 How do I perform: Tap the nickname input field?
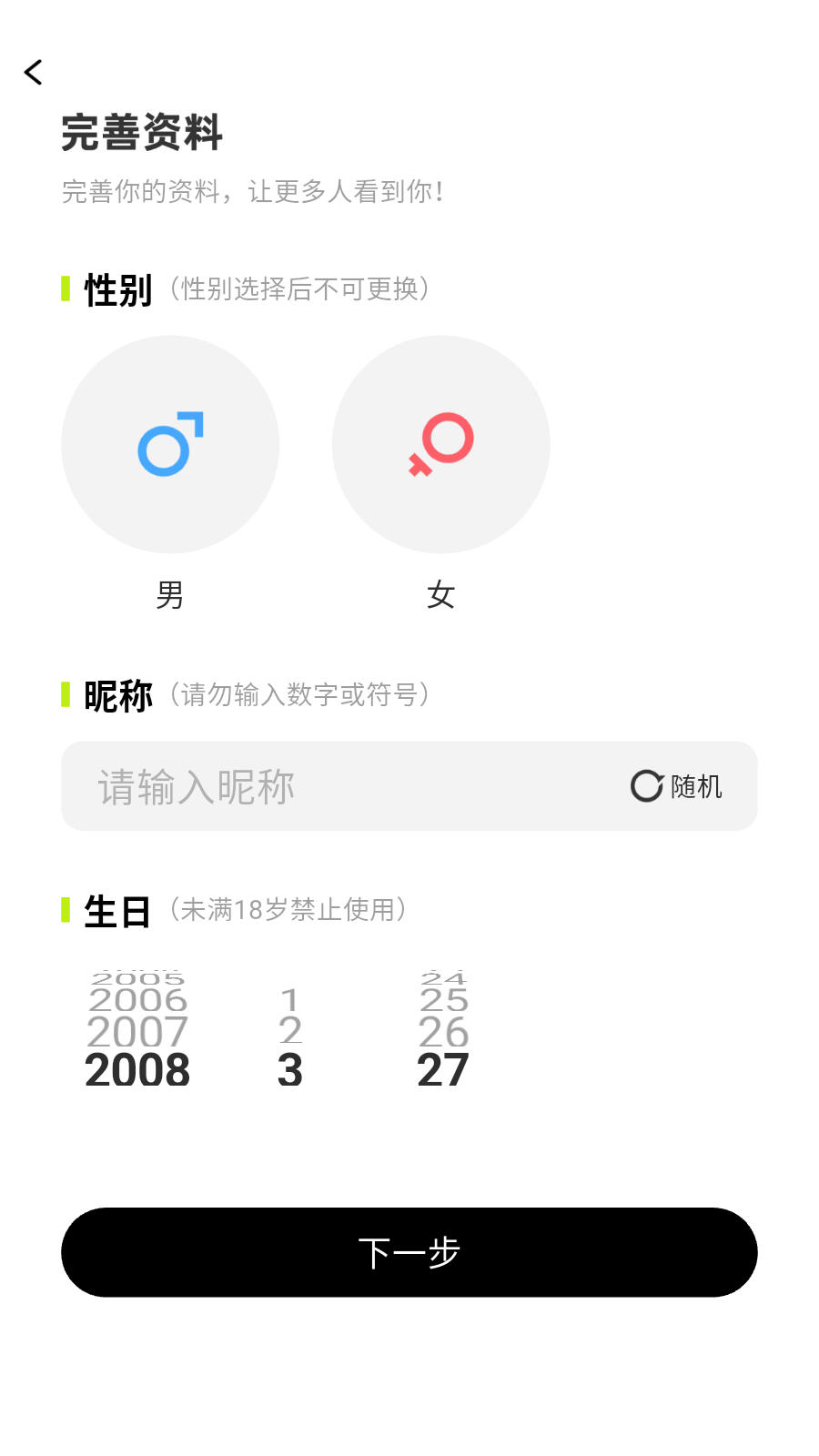click(346, 786)
